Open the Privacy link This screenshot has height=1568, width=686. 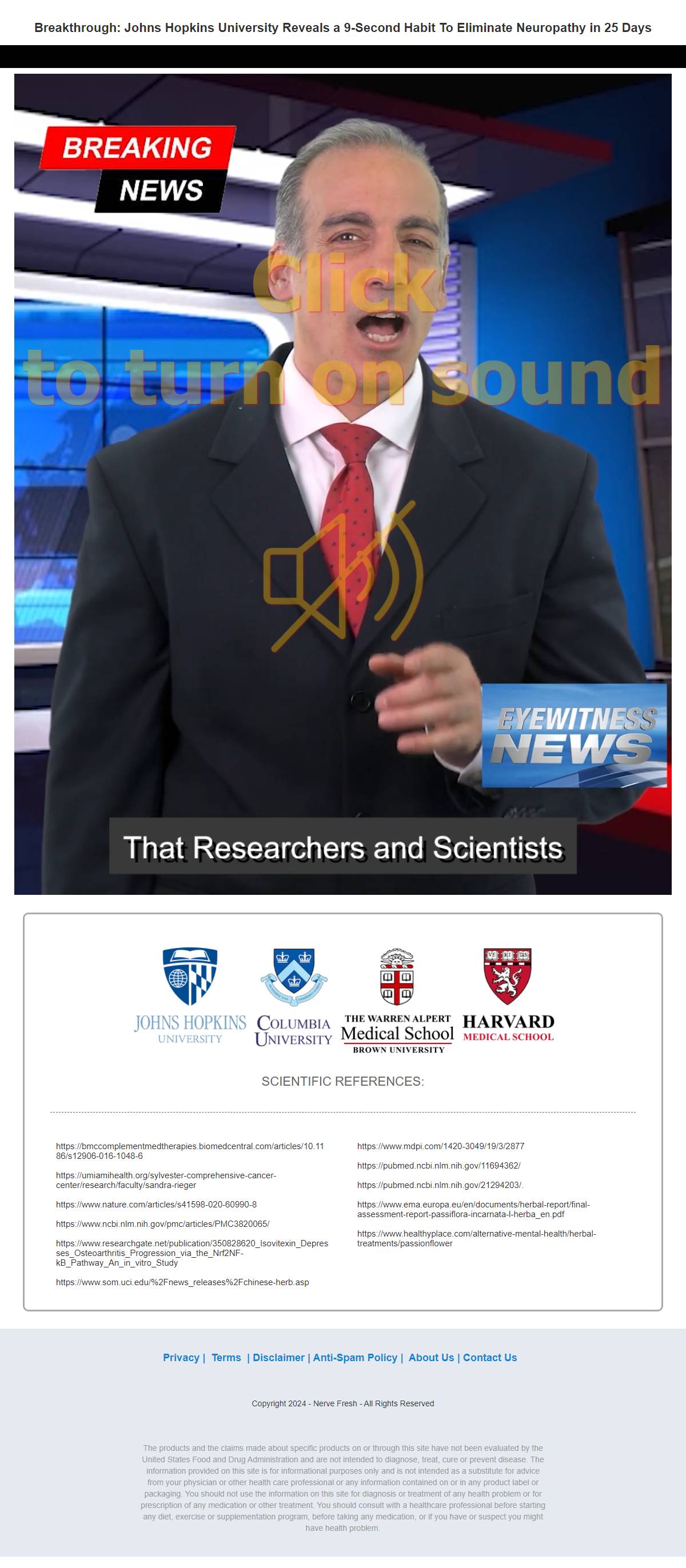181,1357
